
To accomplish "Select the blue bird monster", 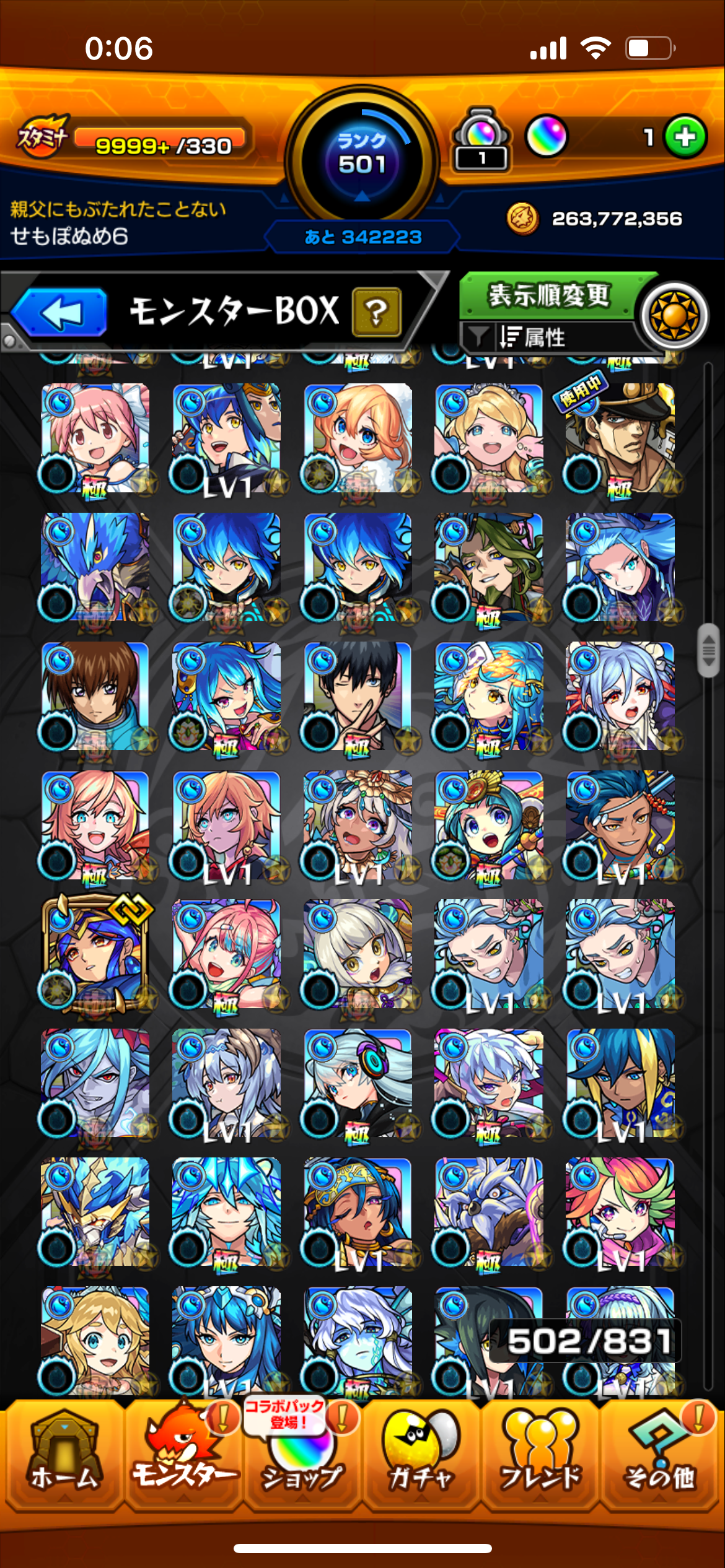I will [95, 567].
